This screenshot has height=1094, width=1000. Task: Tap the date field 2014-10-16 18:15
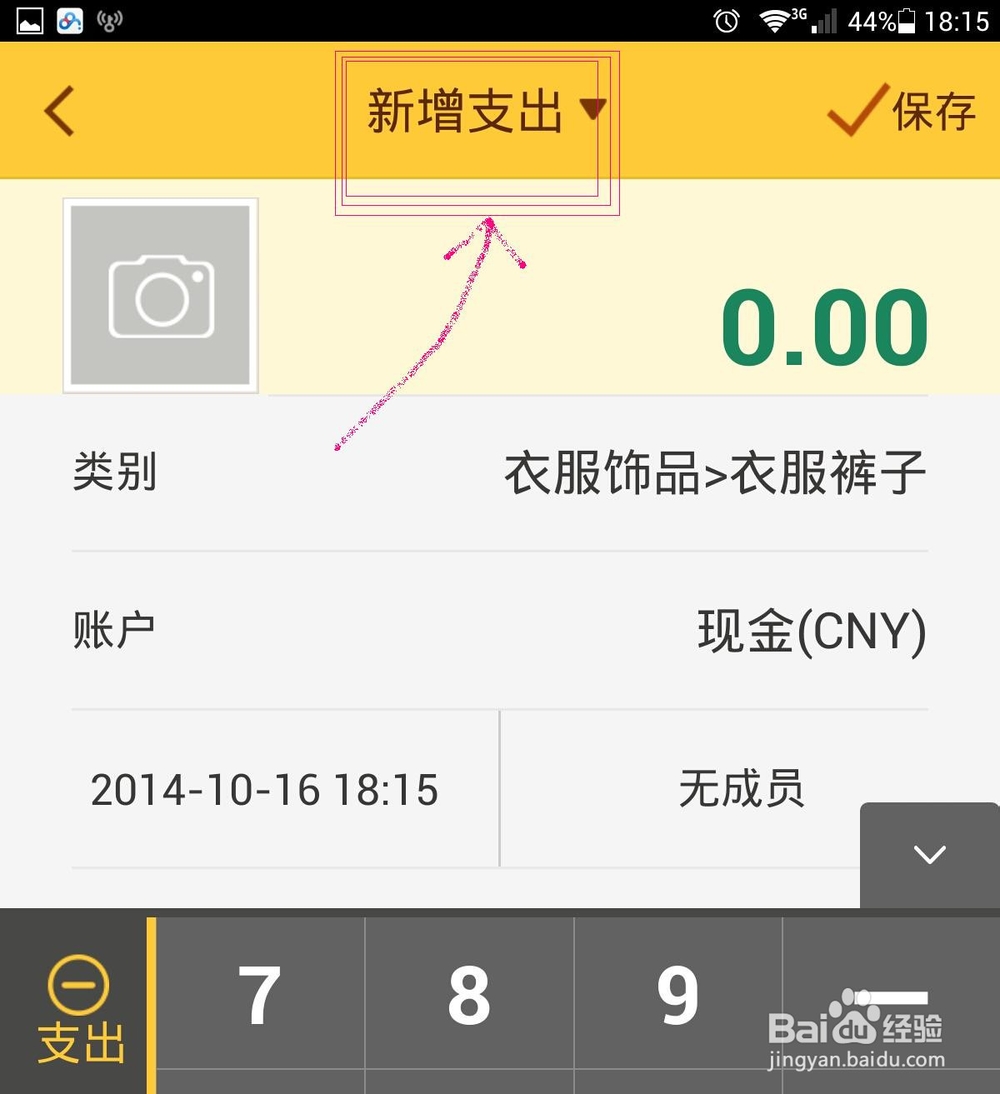[265, 789]
